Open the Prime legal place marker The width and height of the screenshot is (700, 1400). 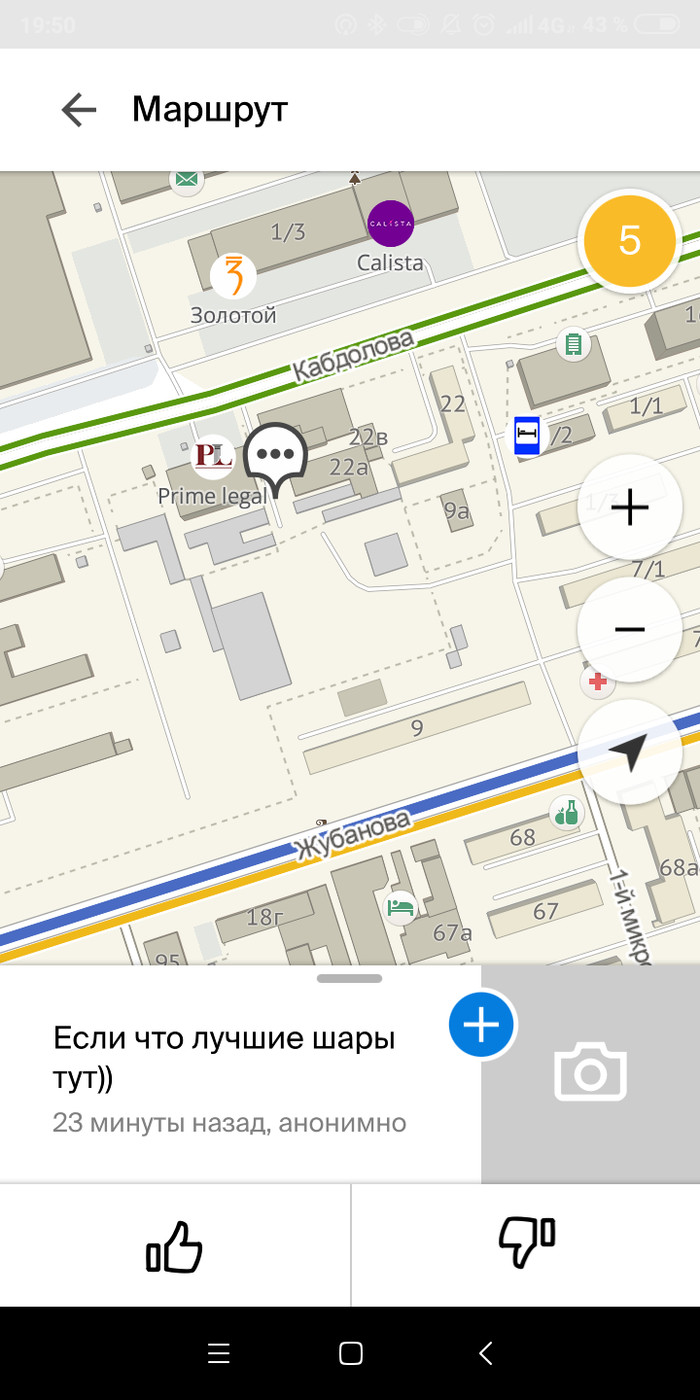pyautogui.click(x=213, y=457)
